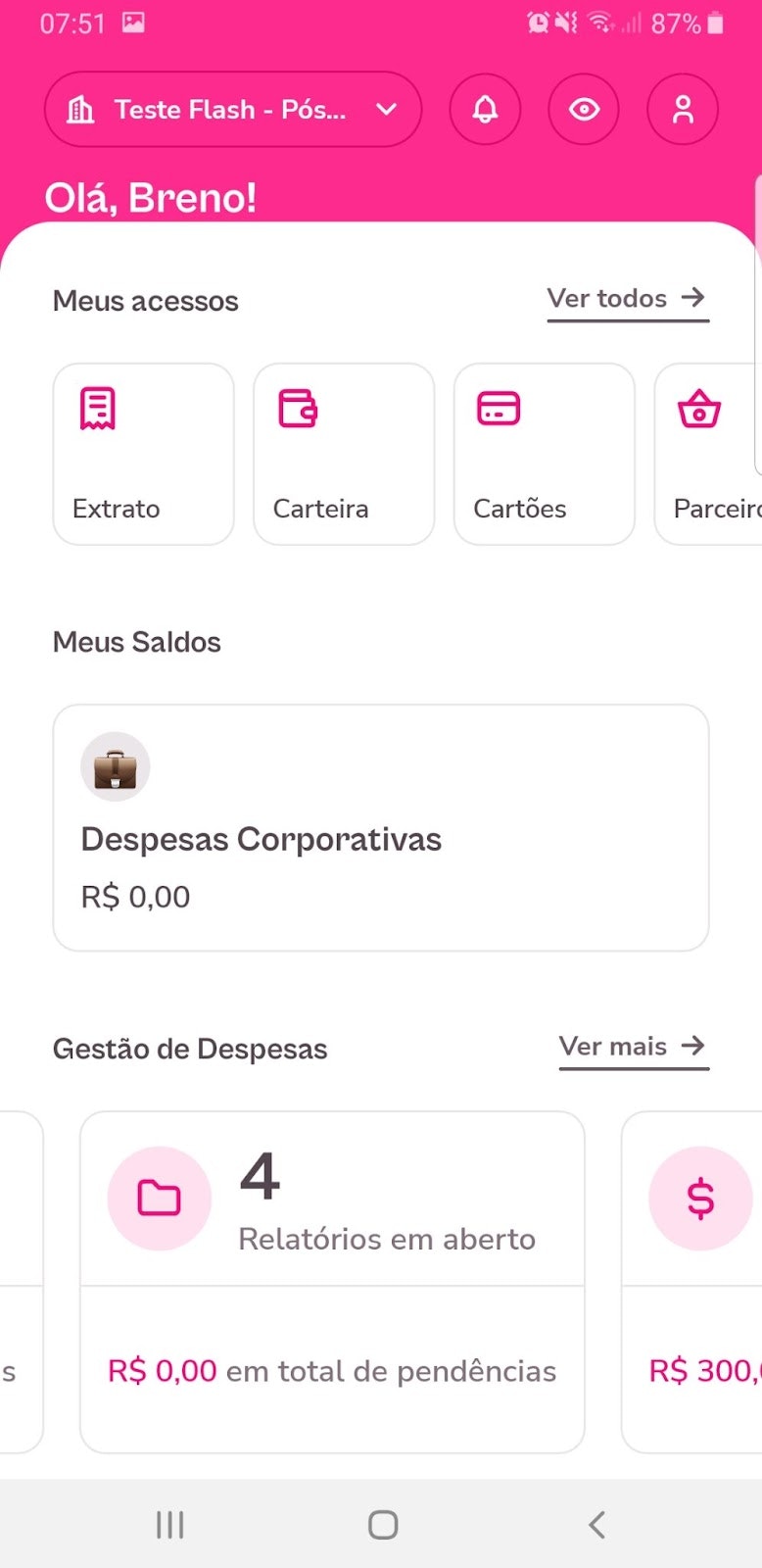Open your profile via the person icon
This screenshot has width=762, height=1568.
click(x=683, y=110)
